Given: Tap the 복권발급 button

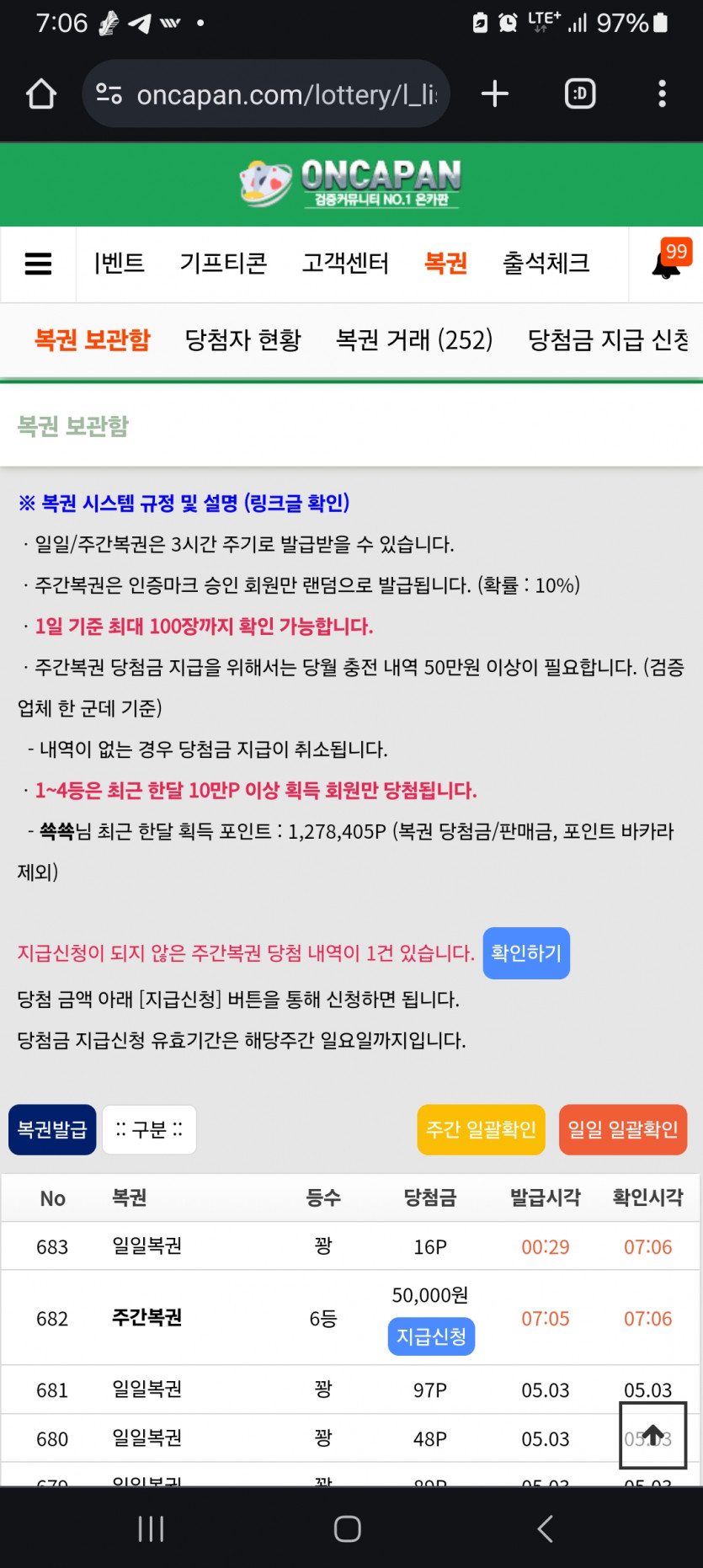Looking at the screenshot, I should pyautogui.click(x=52, y=1130).
